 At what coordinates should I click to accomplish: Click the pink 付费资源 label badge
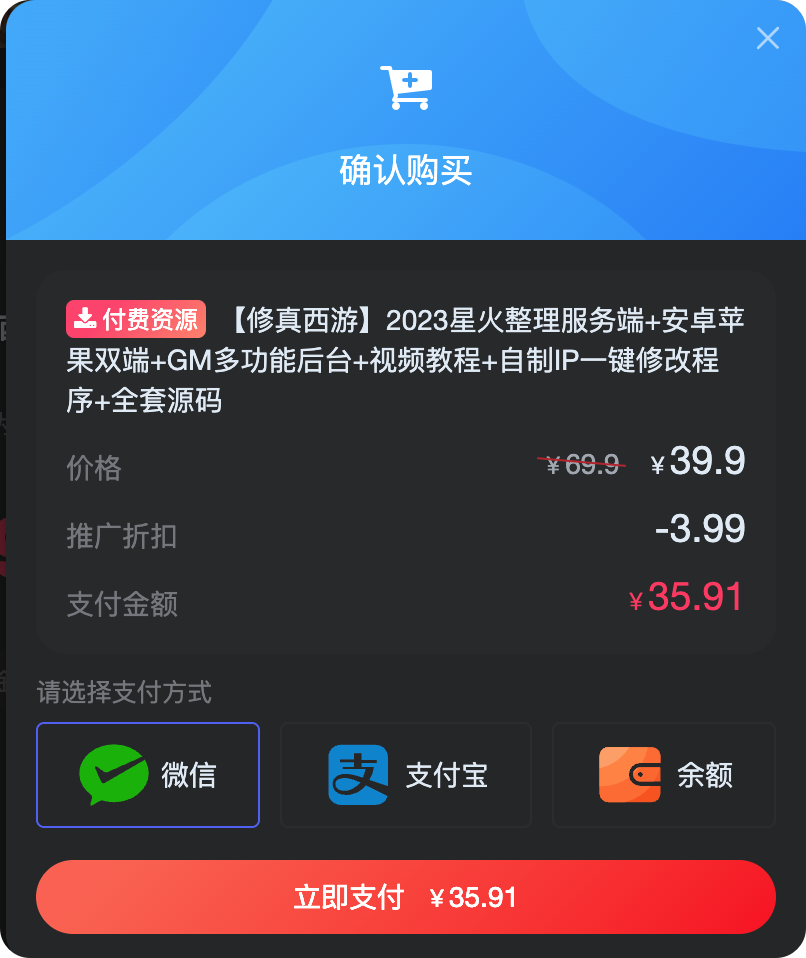click(x=135, y=319)
